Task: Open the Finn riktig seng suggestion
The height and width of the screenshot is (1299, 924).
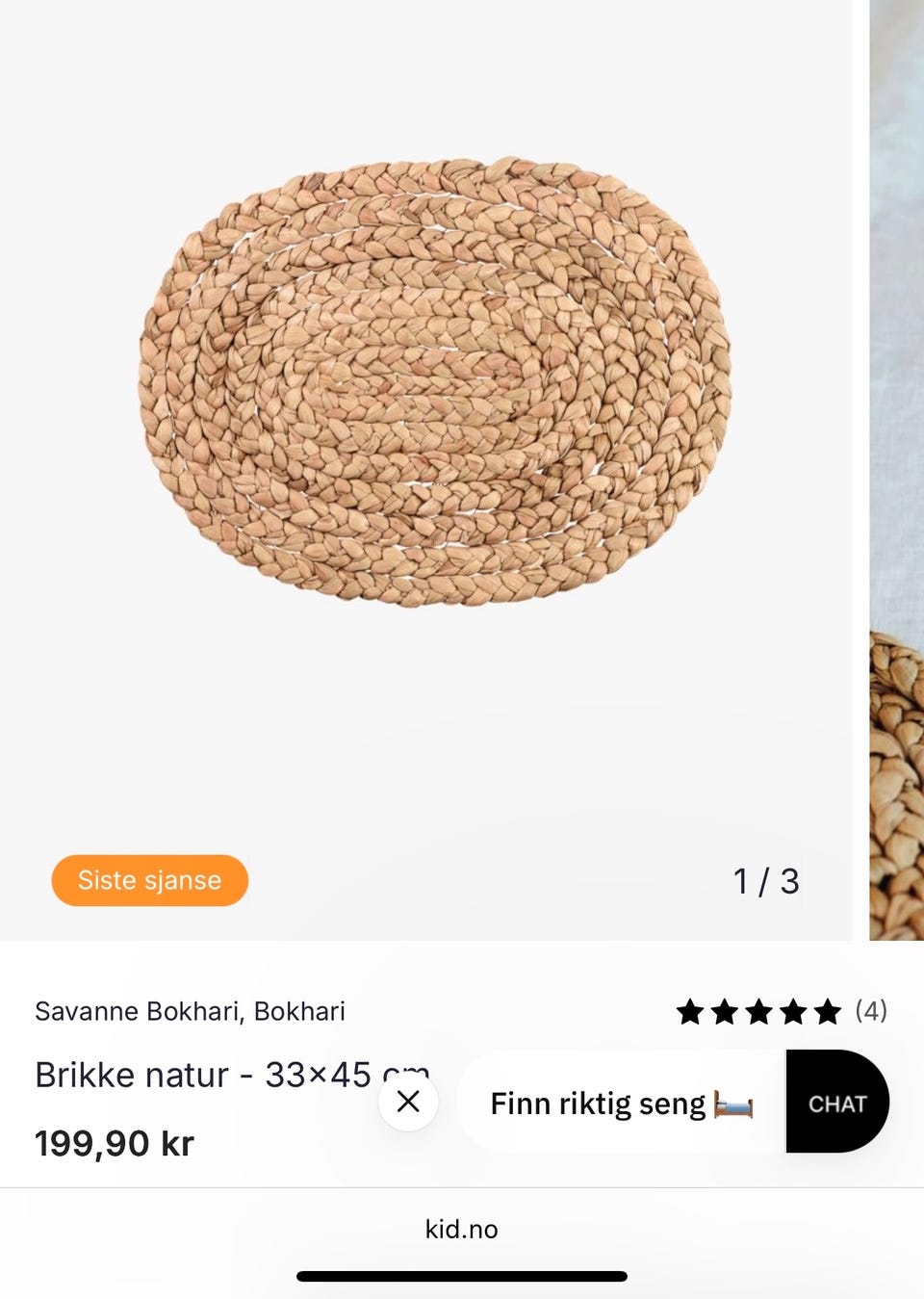Action: (x=621, y=1103)
